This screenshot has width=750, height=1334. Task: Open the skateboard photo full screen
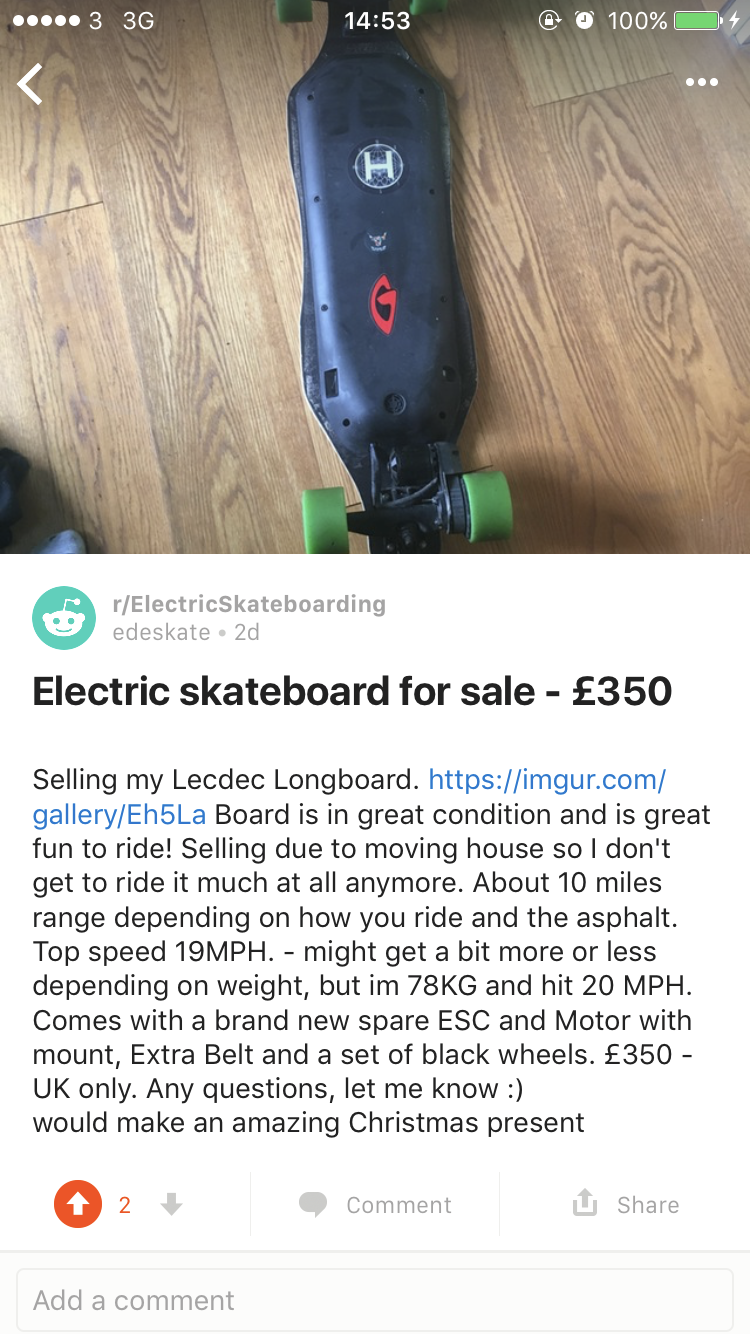click(x=375, y=300)
